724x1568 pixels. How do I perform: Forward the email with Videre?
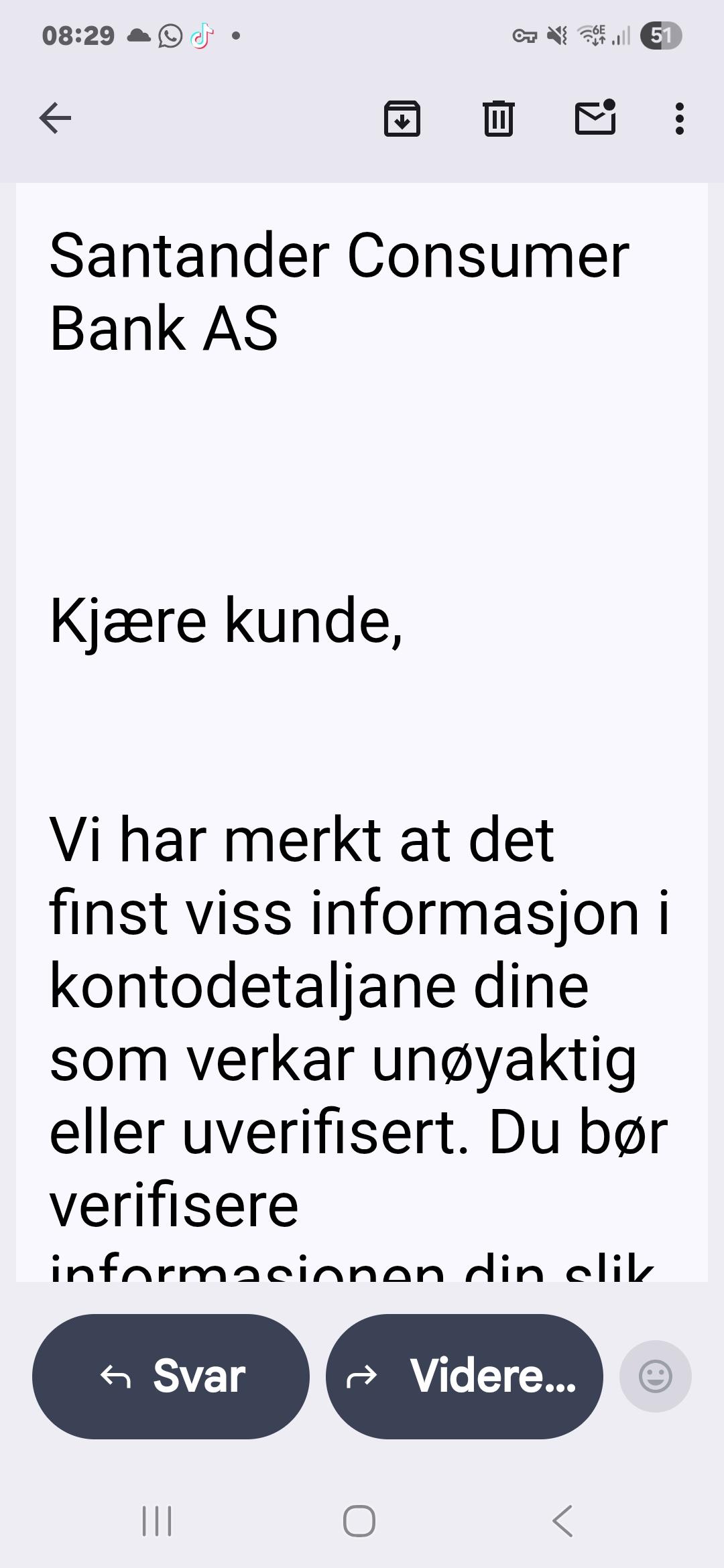click(464, 1376)
